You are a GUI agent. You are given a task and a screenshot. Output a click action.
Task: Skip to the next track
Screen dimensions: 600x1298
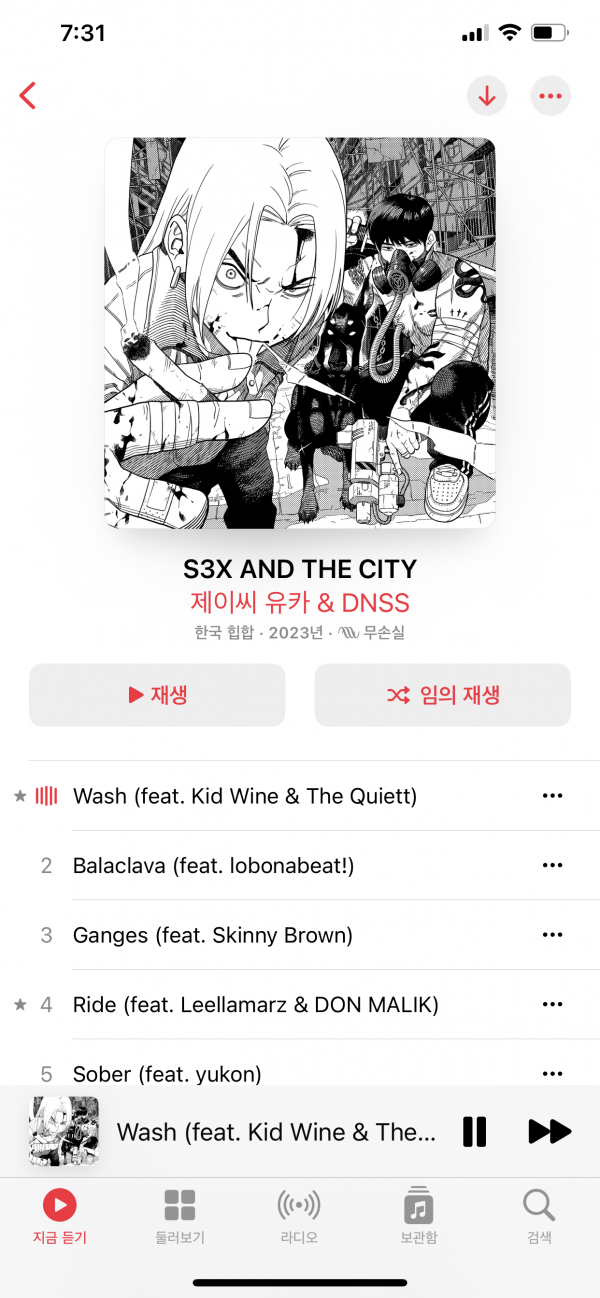tap(549, 1132)
